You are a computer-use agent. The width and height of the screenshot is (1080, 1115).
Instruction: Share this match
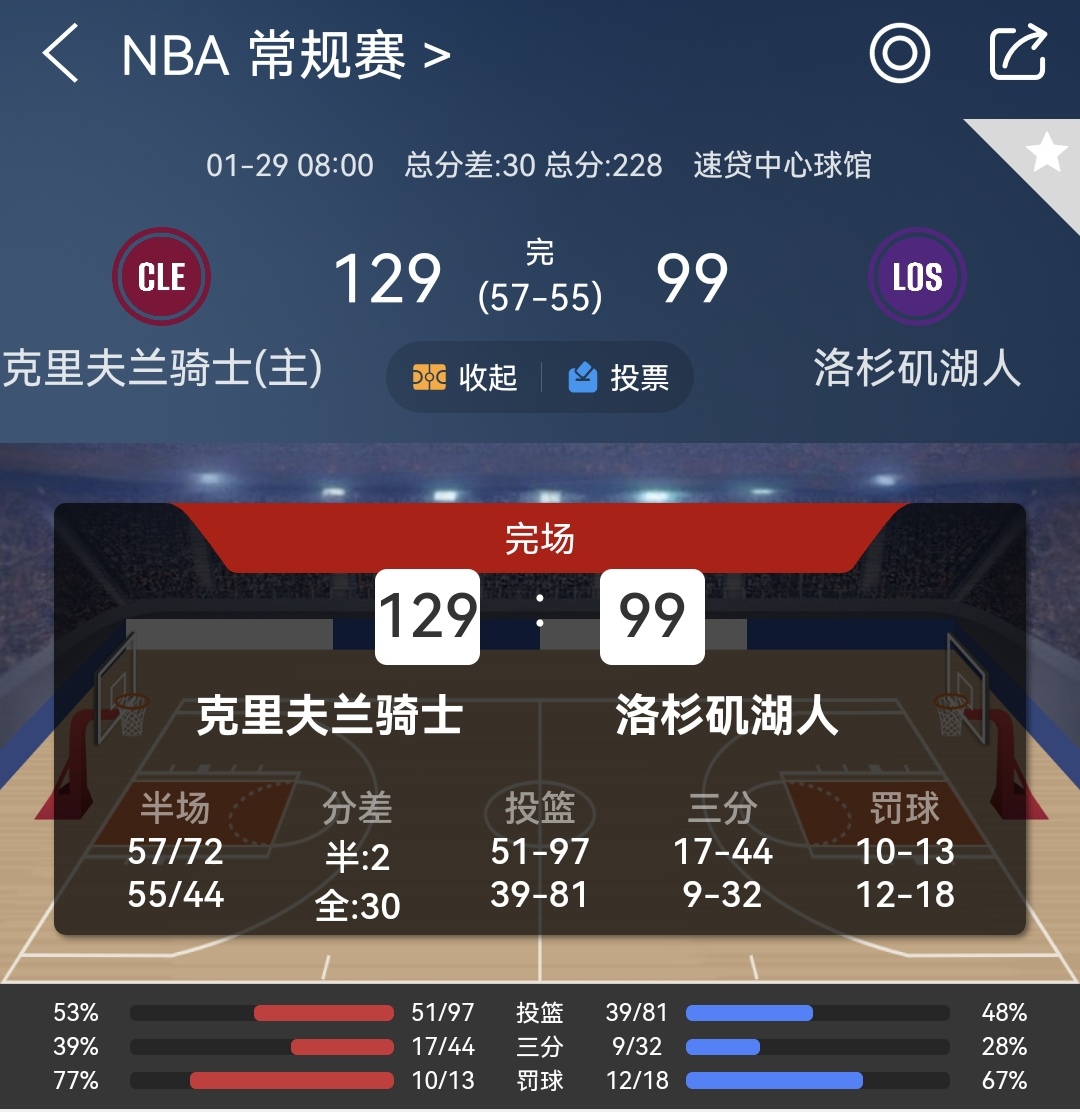coord(1018,53)
